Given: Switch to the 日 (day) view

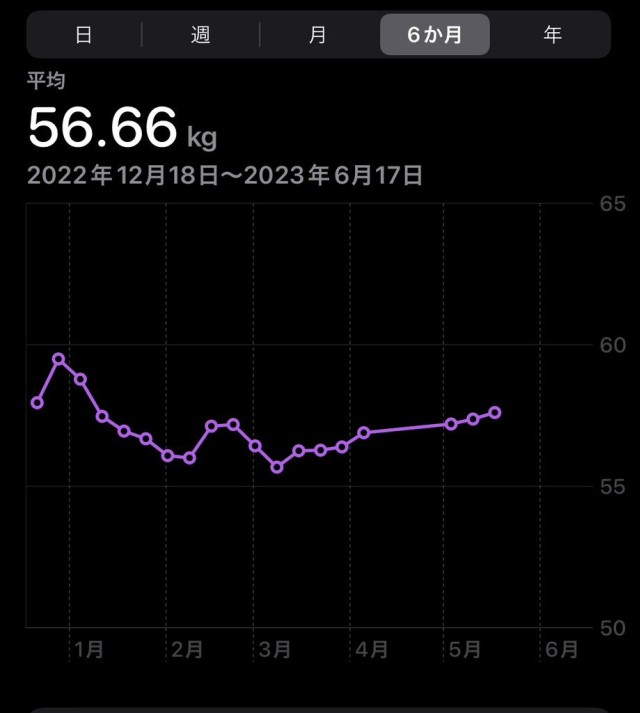Looking at the screenshot, I should click(84, 35).
